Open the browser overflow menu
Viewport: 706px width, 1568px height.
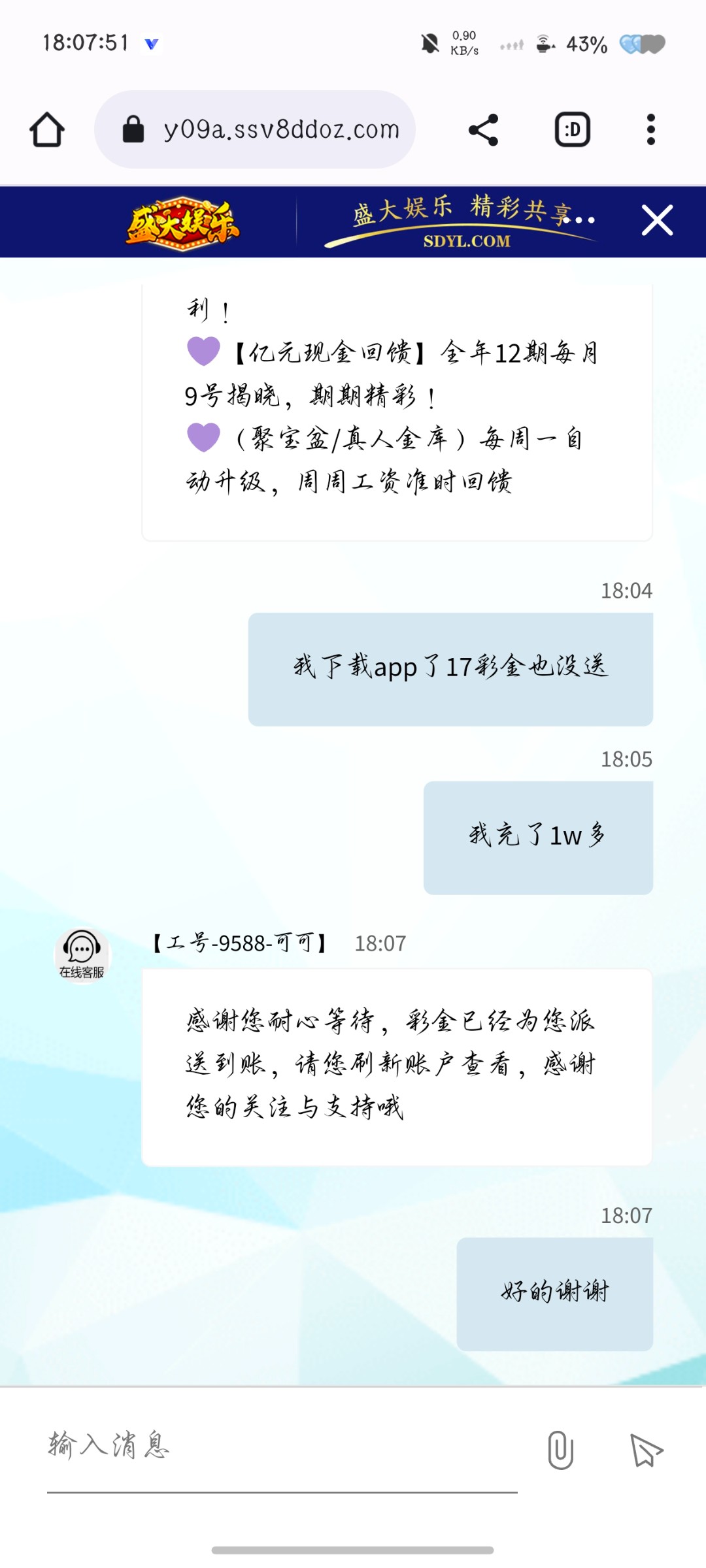click(x=650, y=129)
